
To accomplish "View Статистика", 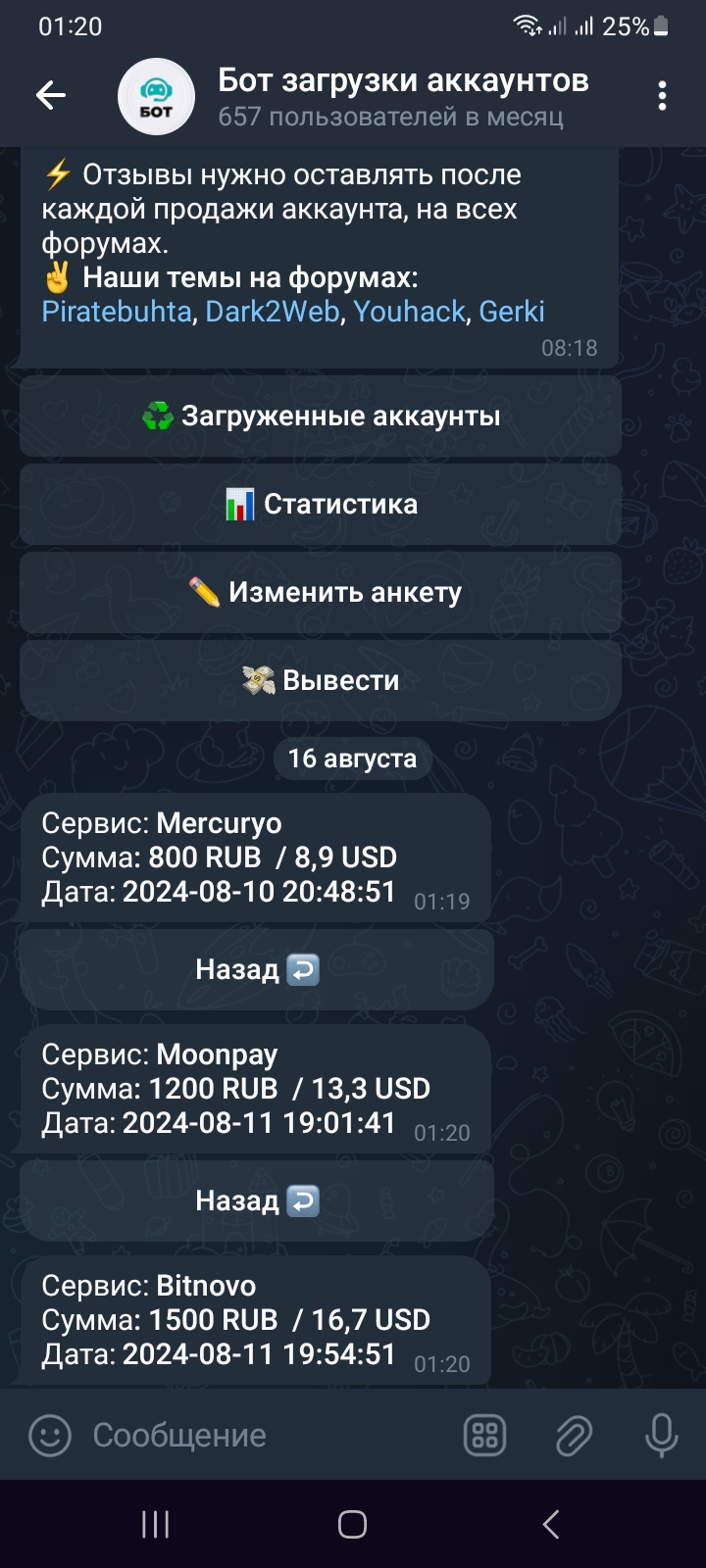I will [x=321, y=505].
